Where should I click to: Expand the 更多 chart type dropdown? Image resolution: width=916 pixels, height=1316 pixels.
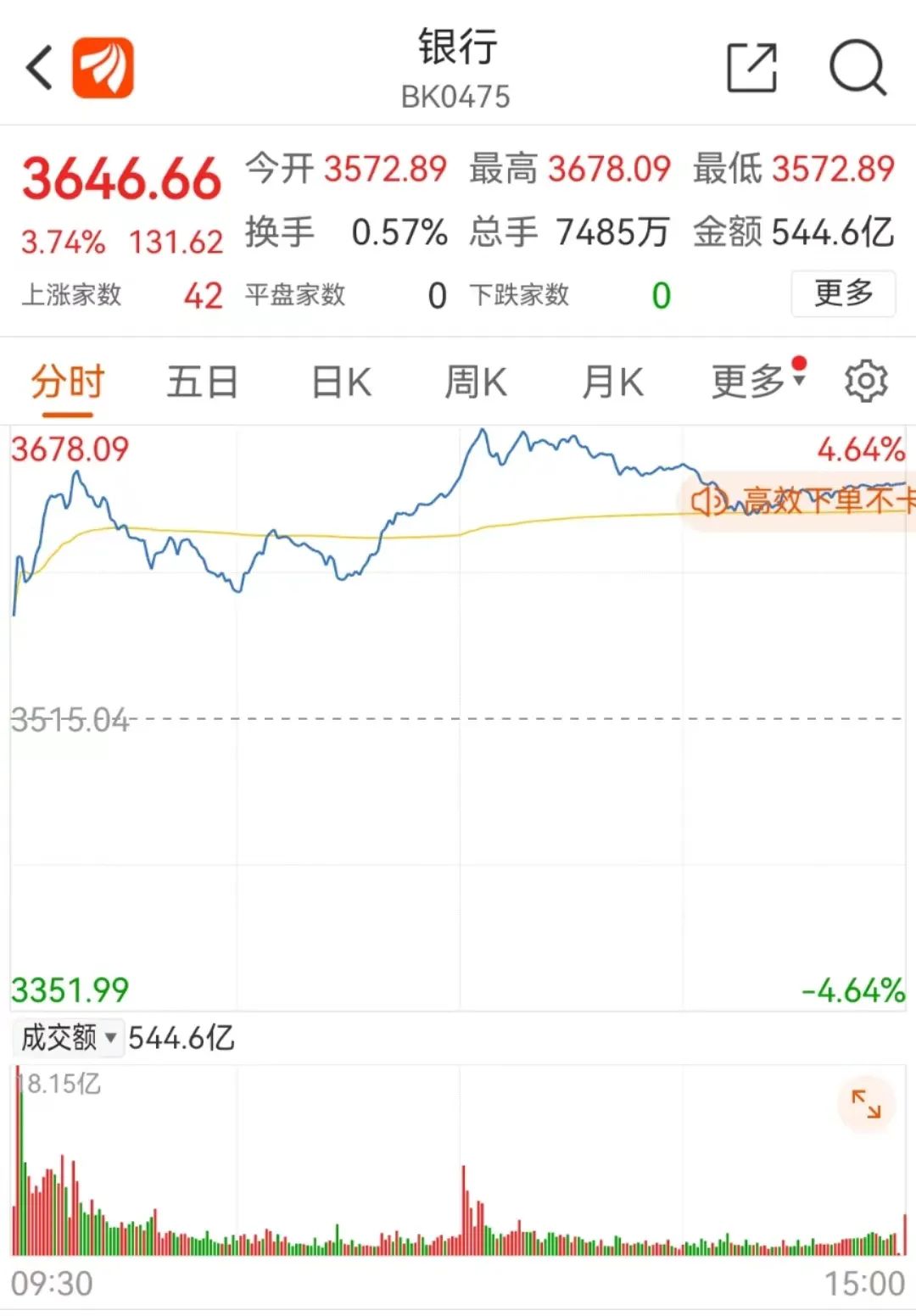pos(753,382)
